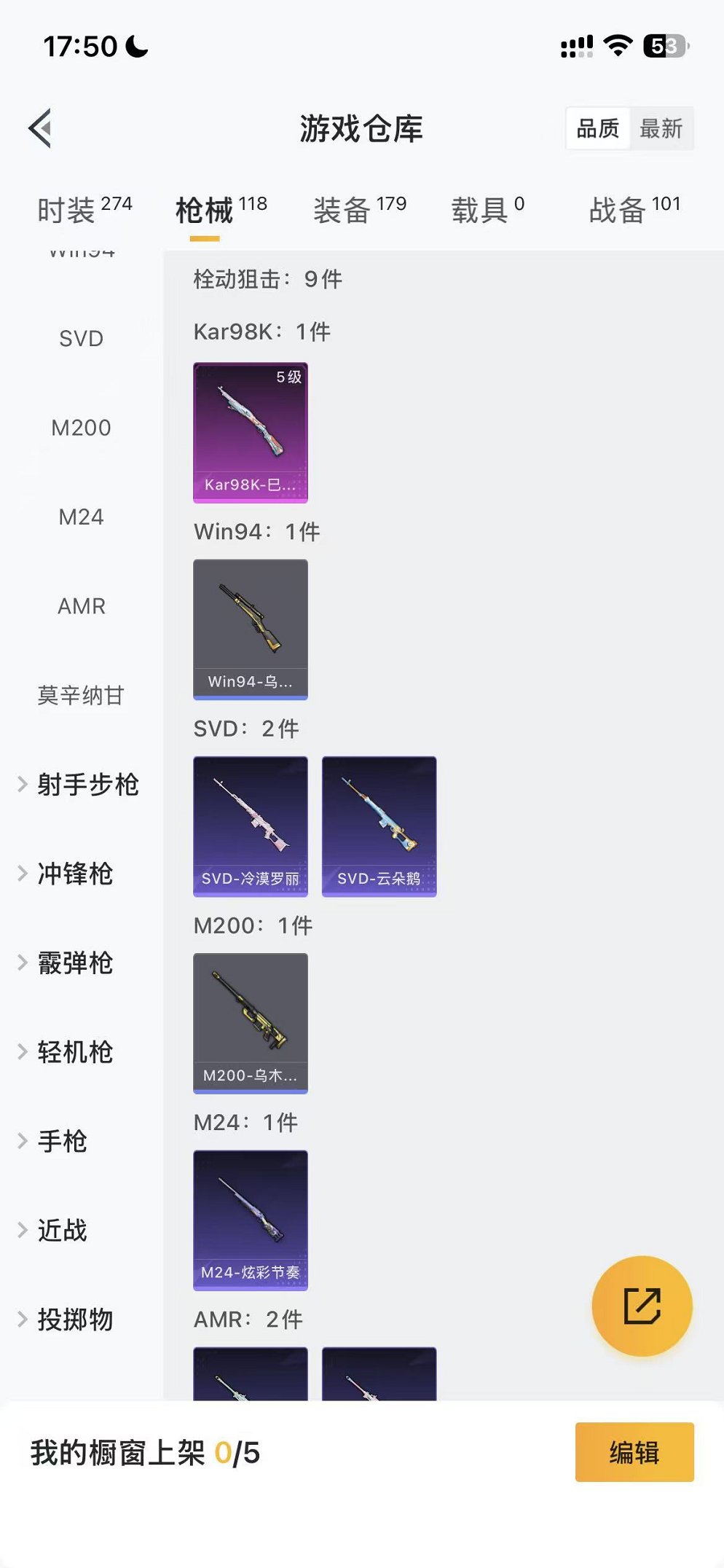This screenshot has width=724, height=1568.
Task: Open the M24-炫彩节奏 skin
Action: coord(251,1220)
